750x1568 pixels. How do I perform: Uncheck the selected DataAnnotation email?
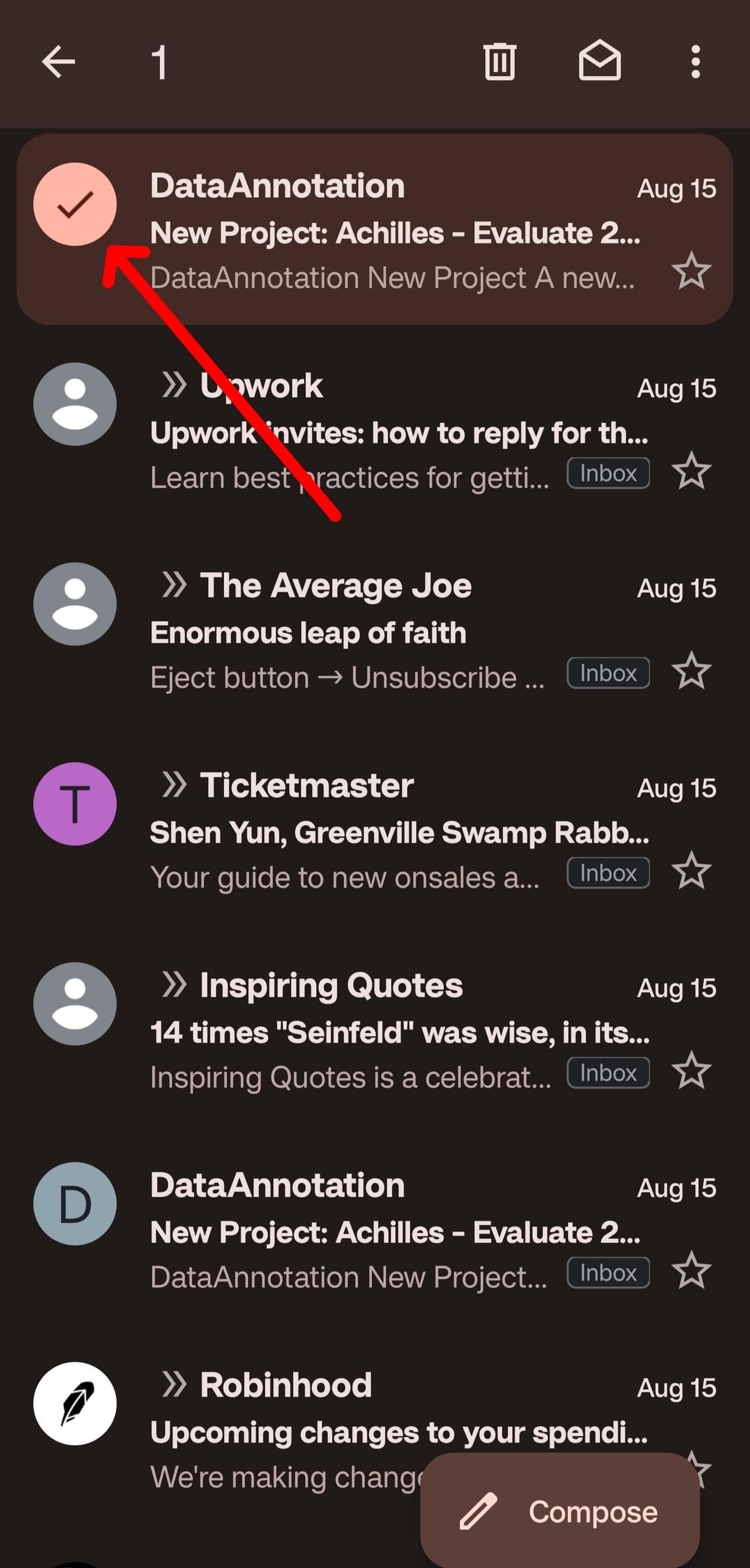[75, 205]
